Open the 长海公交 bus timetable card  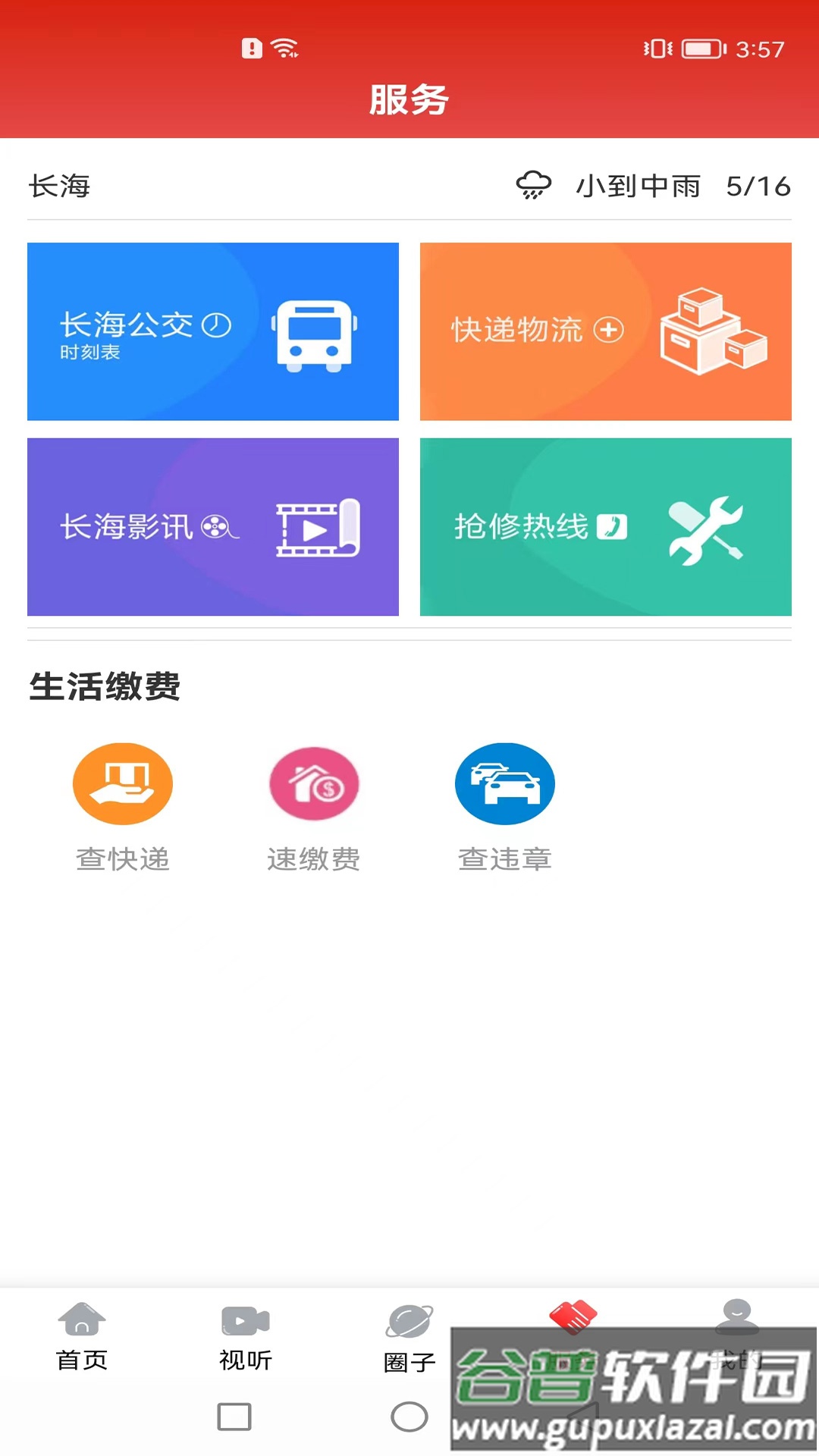tap(212, 331)
